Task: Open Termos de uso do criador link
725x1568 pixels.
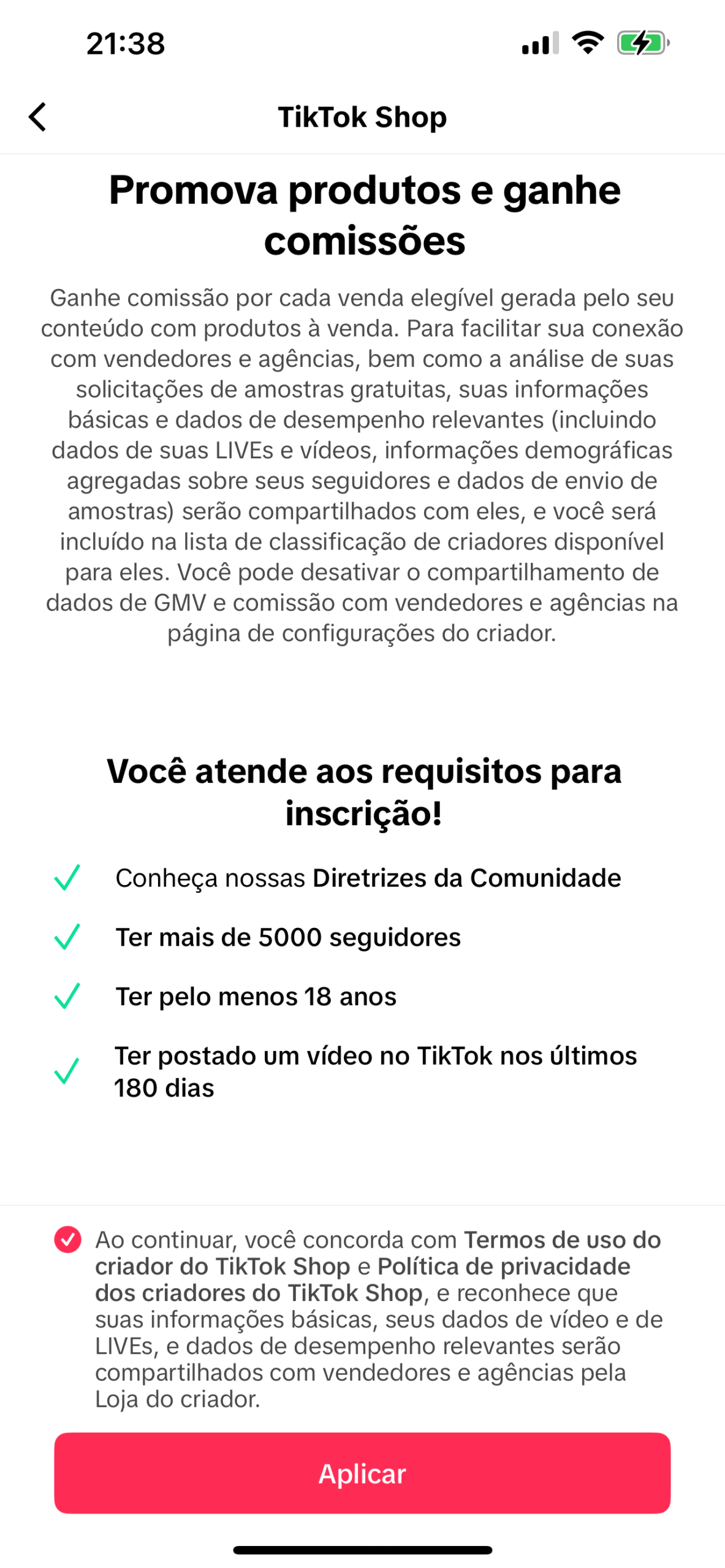Action: coord(378,1253)
